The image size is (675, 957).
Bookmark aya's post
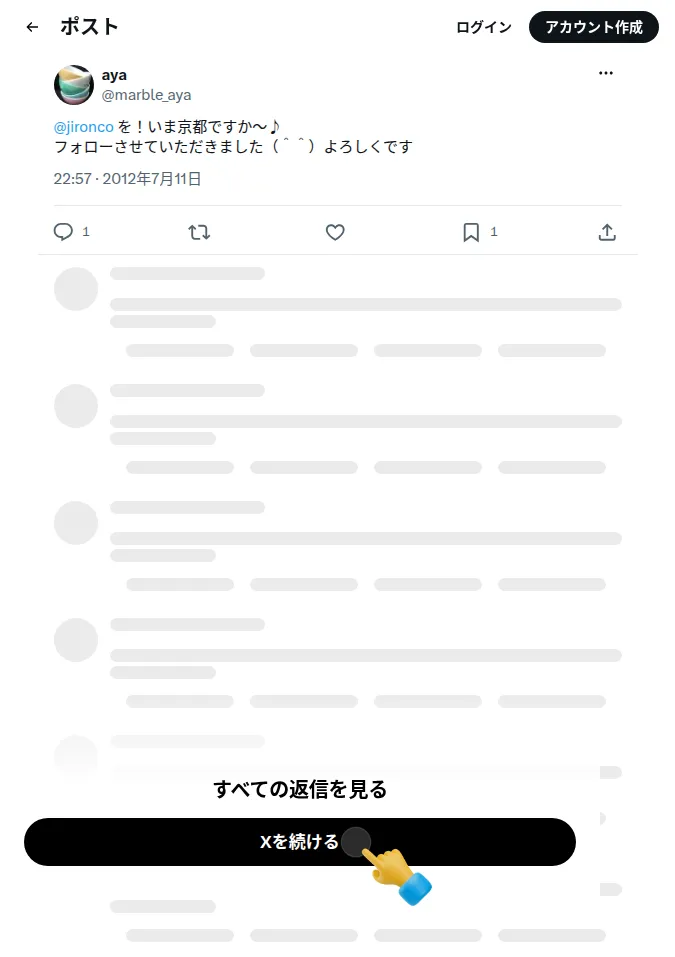(x=471, y=232)
